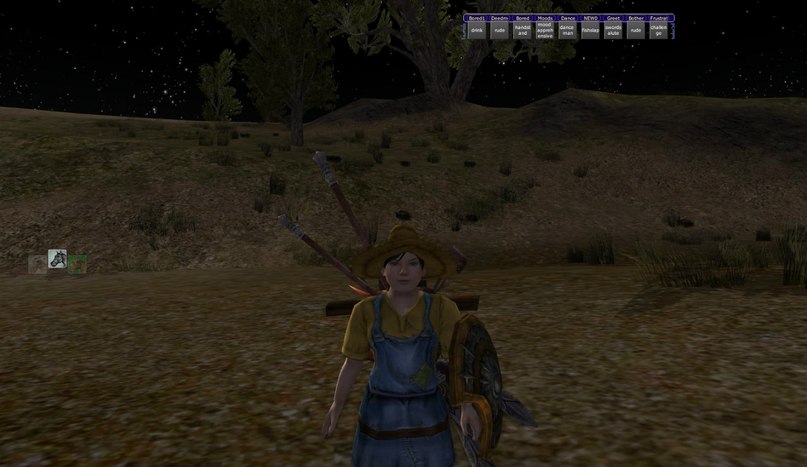Screen dimensions: 807x467
Task: Tap the 'handst and' emote button
Action: (522, 31)
